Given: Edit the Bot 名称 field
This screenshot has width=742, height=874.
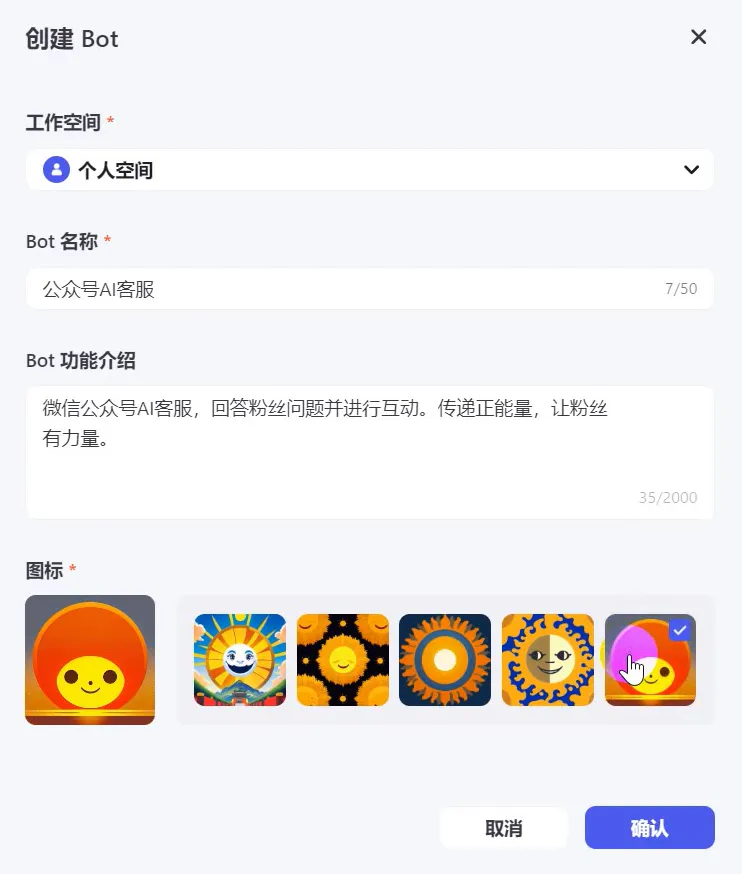Looking at the screenshot, I should (x=350, y=290).
